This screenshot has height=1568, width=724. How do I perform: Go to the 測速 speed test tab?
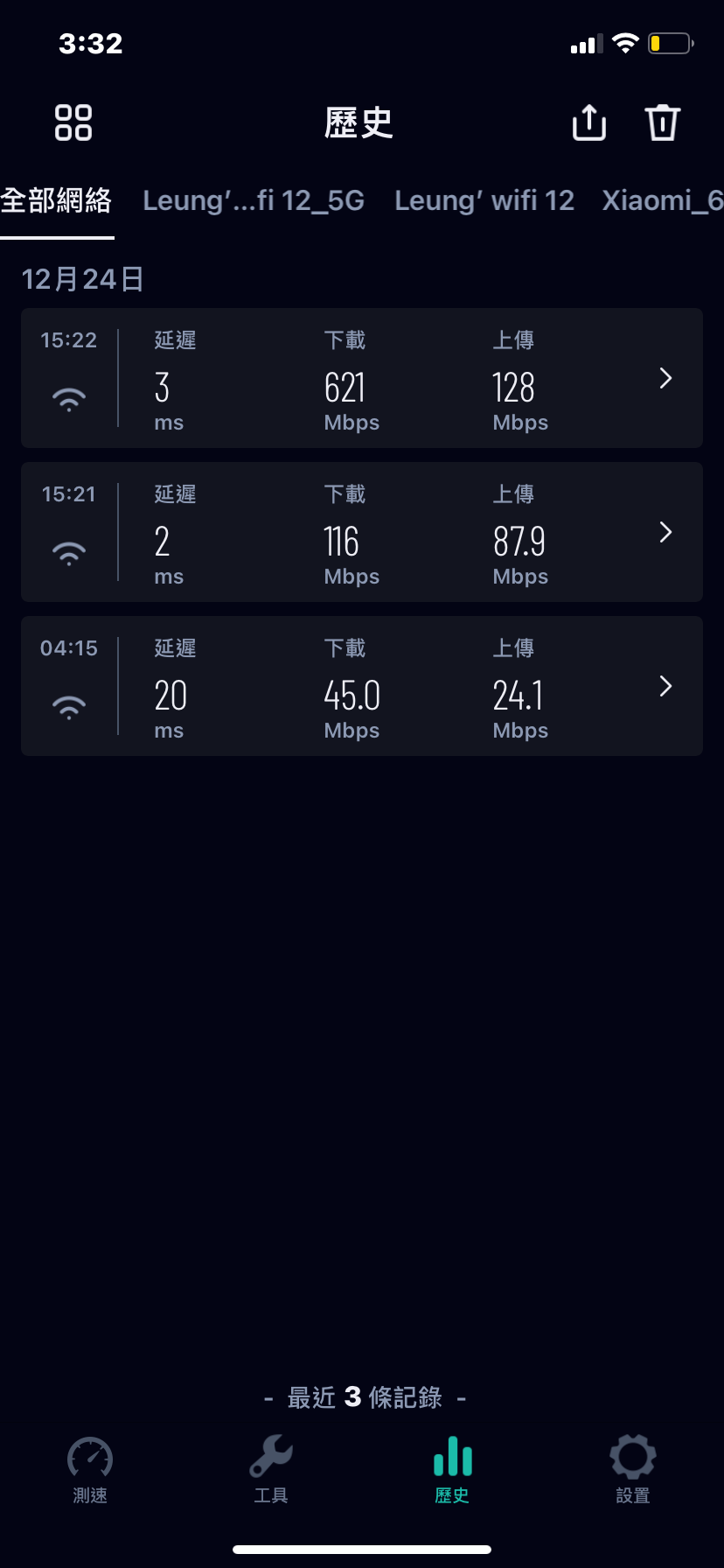tap(90, 1470)
